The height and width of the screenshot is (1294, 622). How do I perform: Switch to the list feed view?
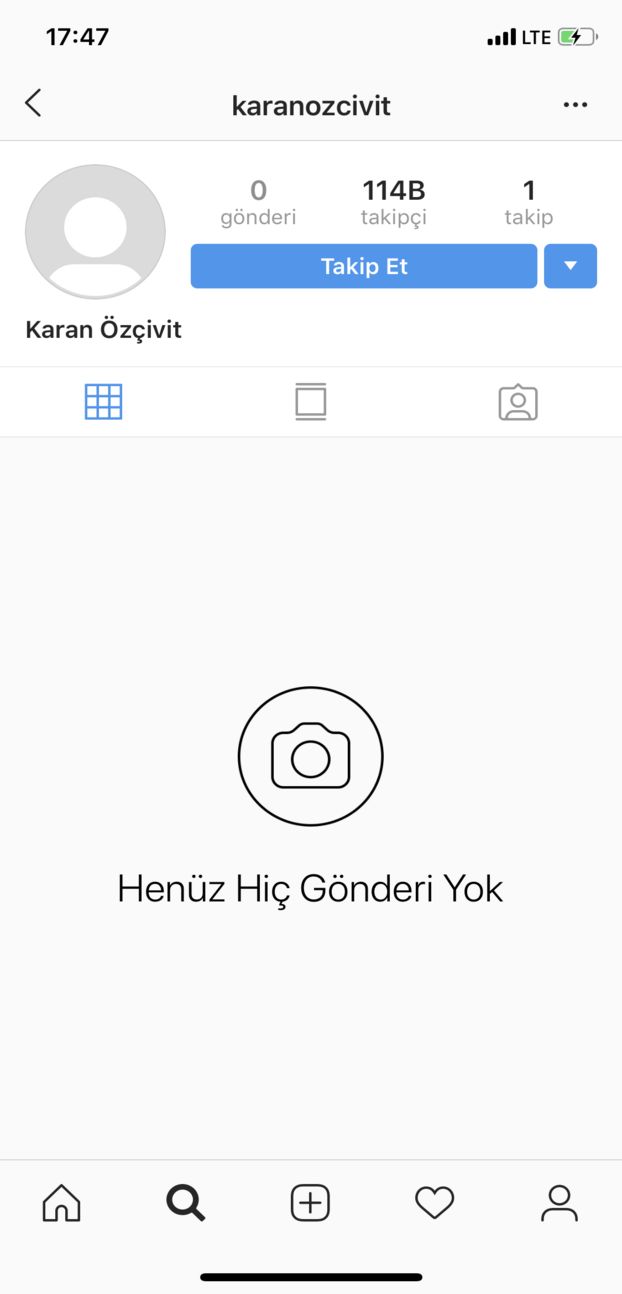(x=311, y=402)
